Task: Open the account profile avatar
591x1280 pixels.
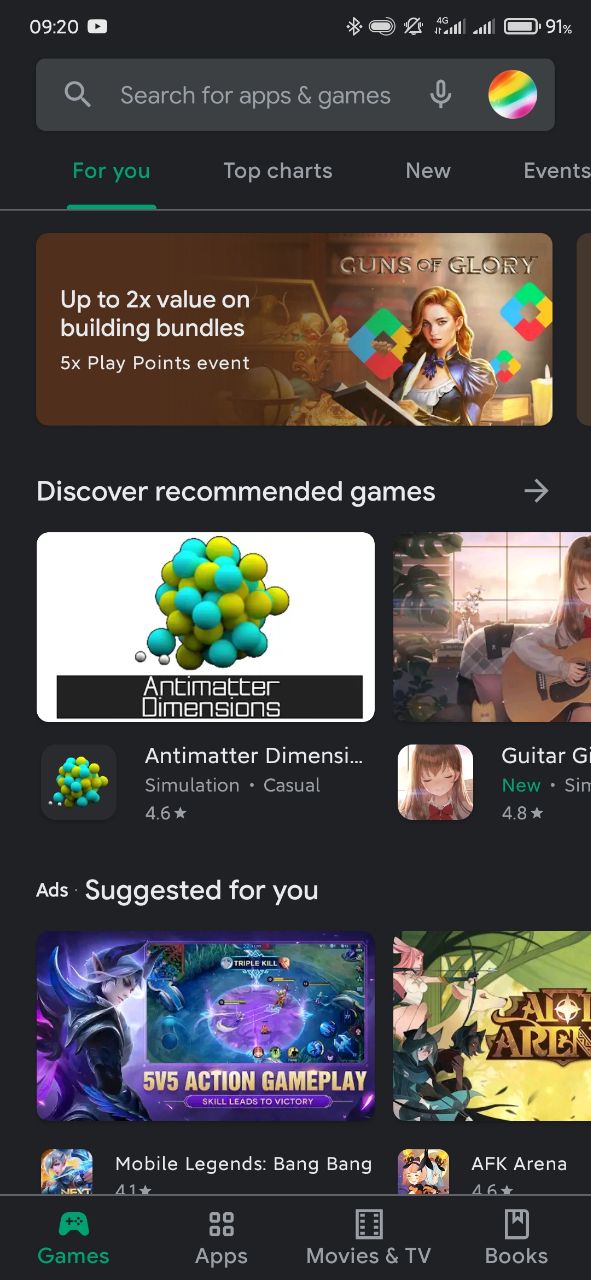Action: 512,95
